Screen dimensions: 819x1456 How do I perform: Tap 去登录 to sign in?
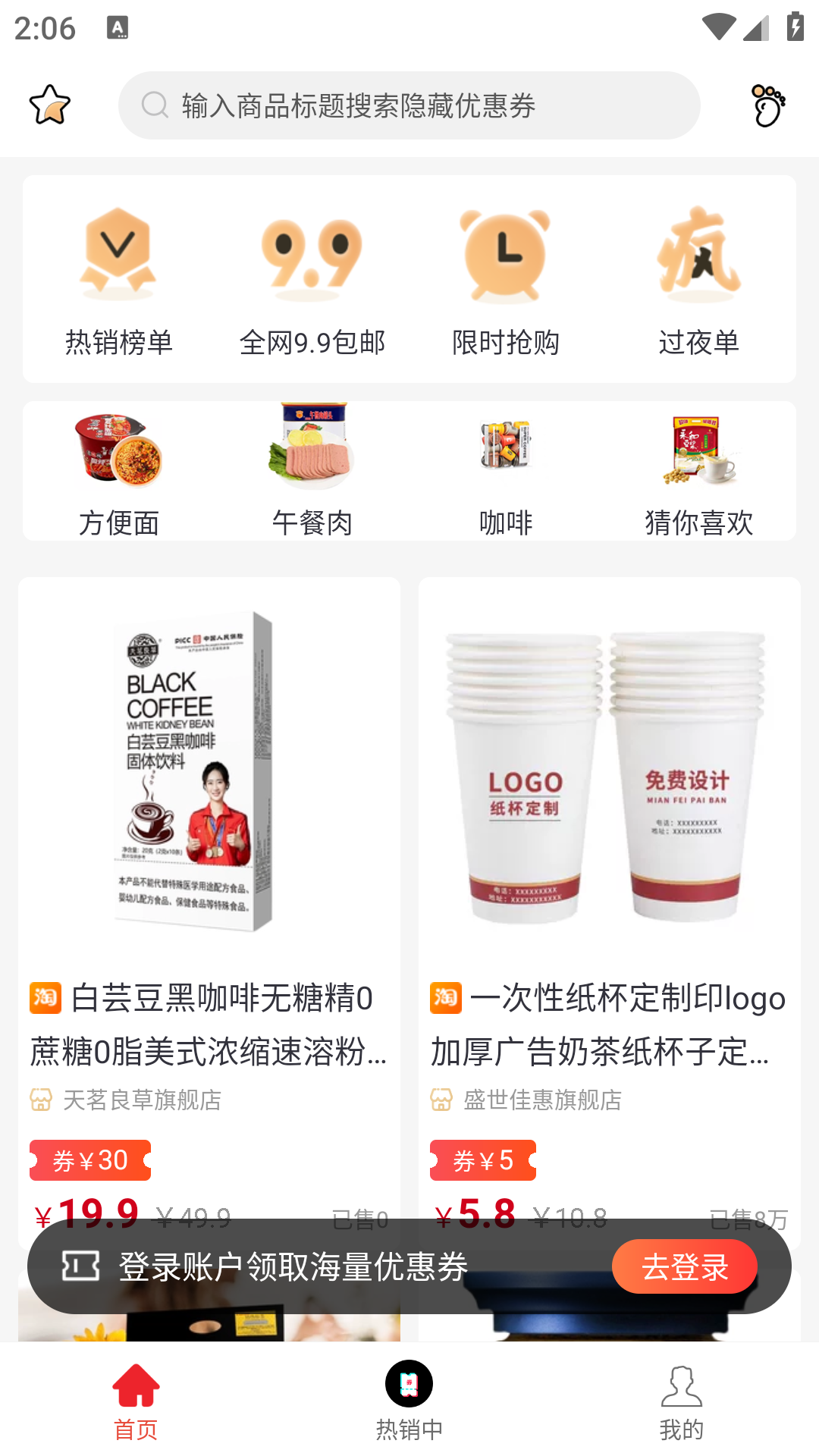point(684,1266)
